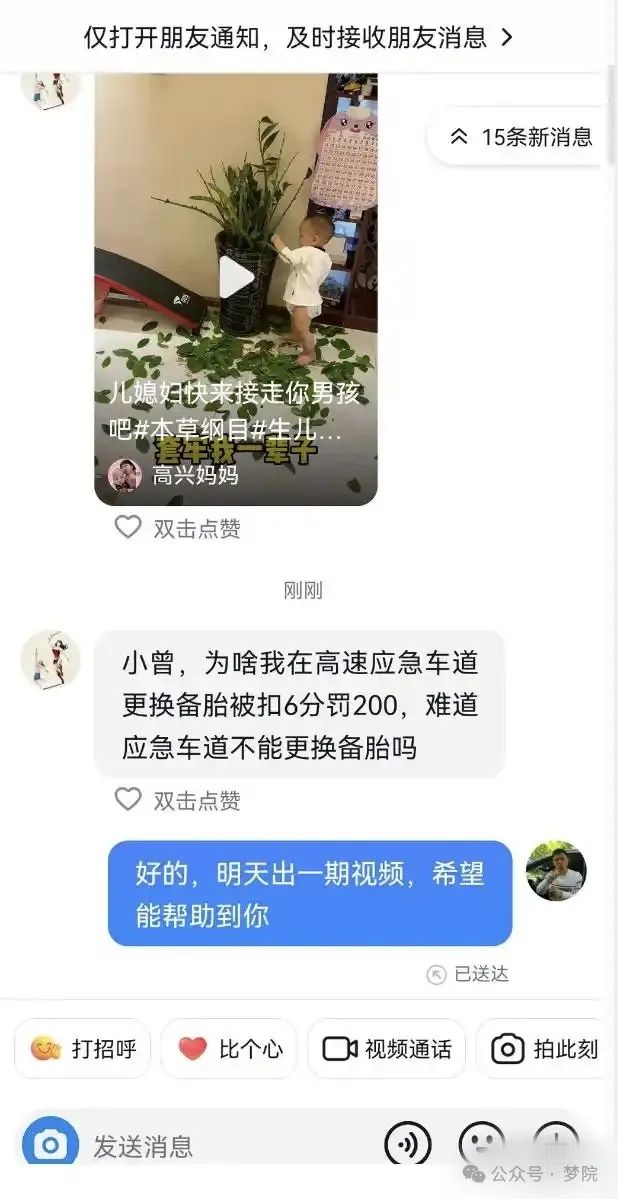Image resolution: width=618 pixels, height=1199 pixels.
Task: Open the sender's avatar beside the 小曾 message
Action: pyautogui.click(x=50, y=660)
